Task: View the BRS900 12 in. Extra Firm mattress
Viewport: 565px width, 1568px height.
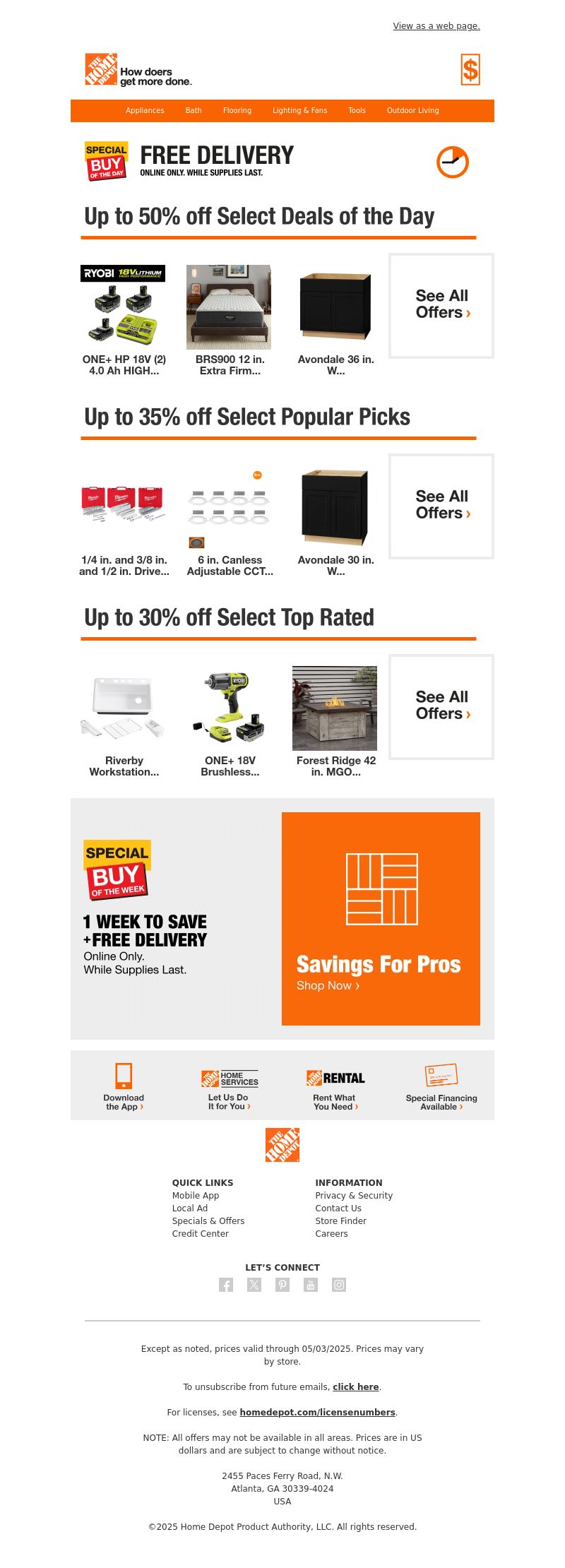Action: 230,318
